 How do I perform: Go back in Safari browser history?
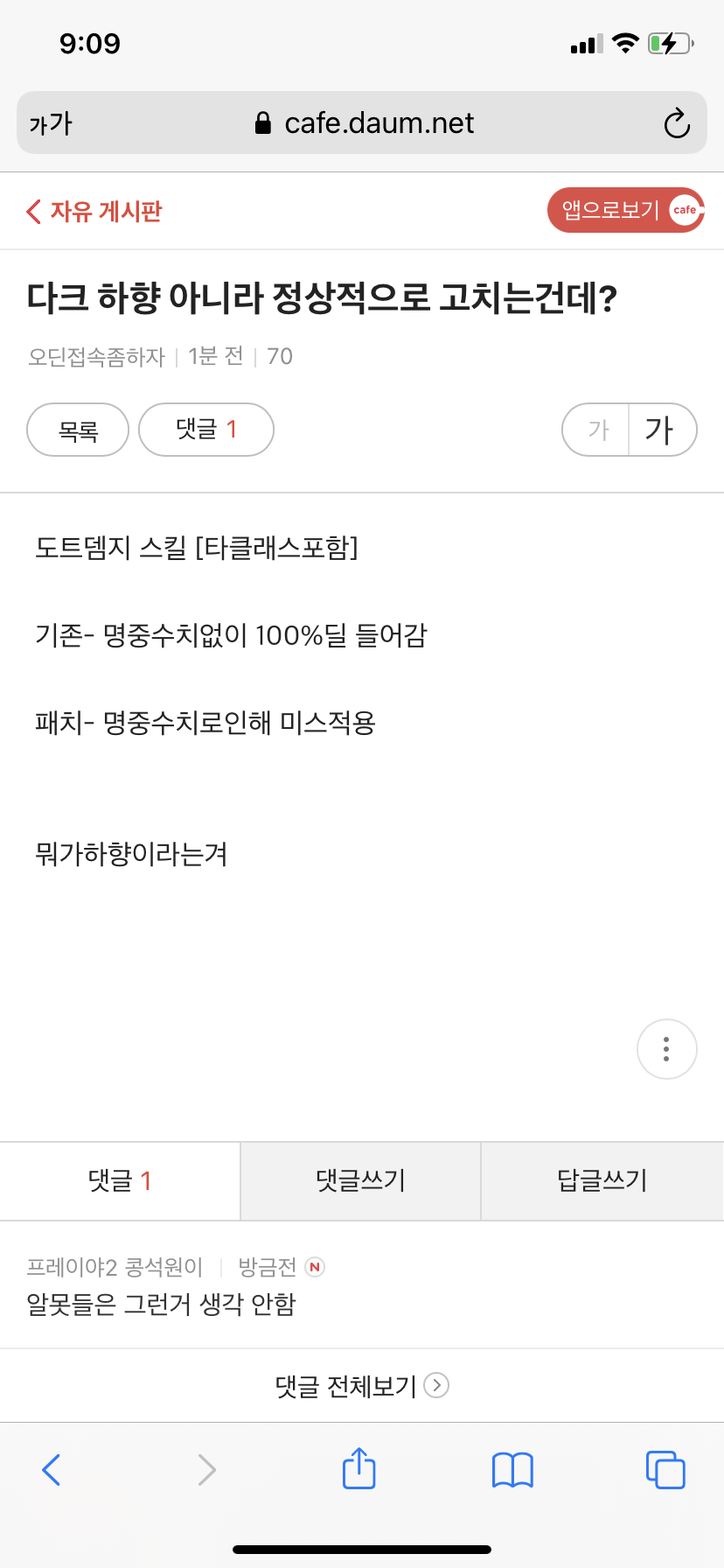52,1469
